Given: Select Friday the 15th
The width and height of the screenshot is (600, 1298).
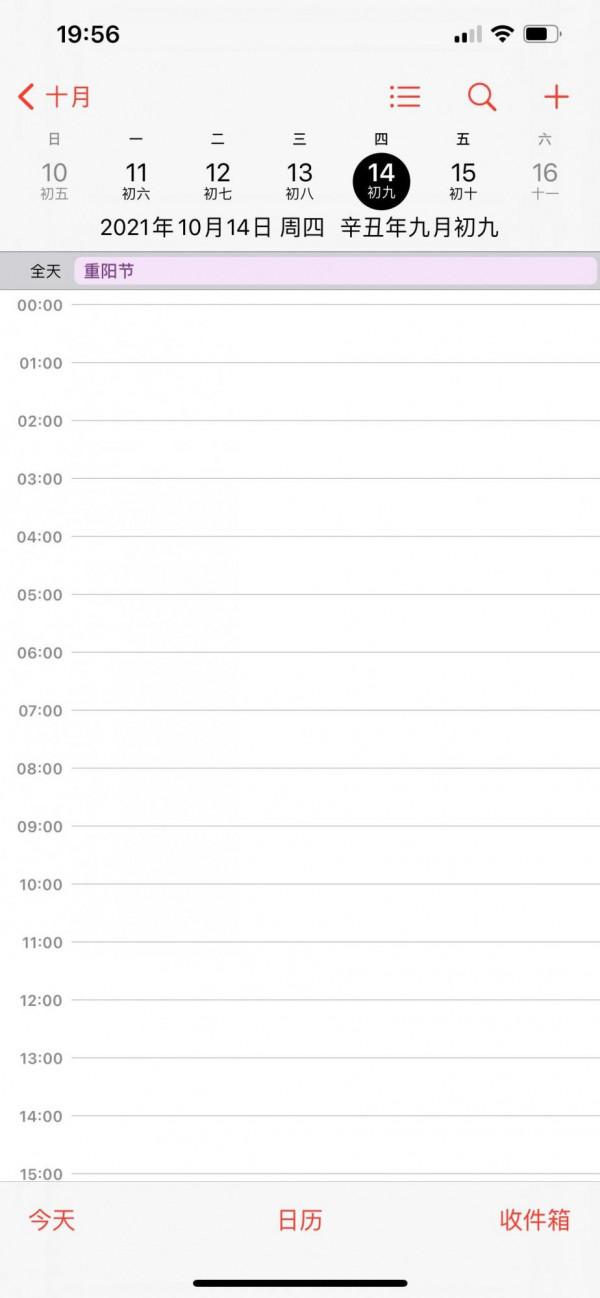Looking at the screenshot, I should (463, 180).
